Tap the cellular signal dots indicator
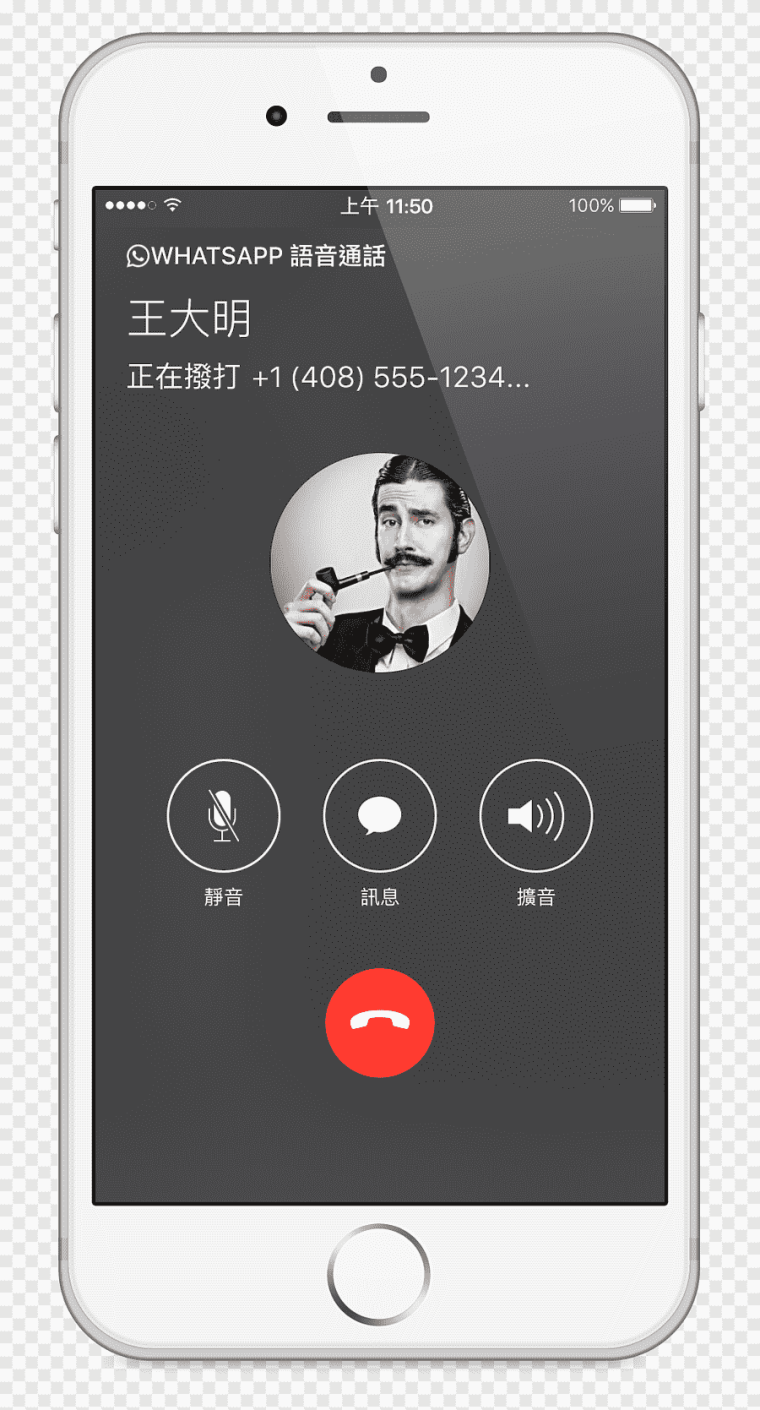 coord(130,206)
